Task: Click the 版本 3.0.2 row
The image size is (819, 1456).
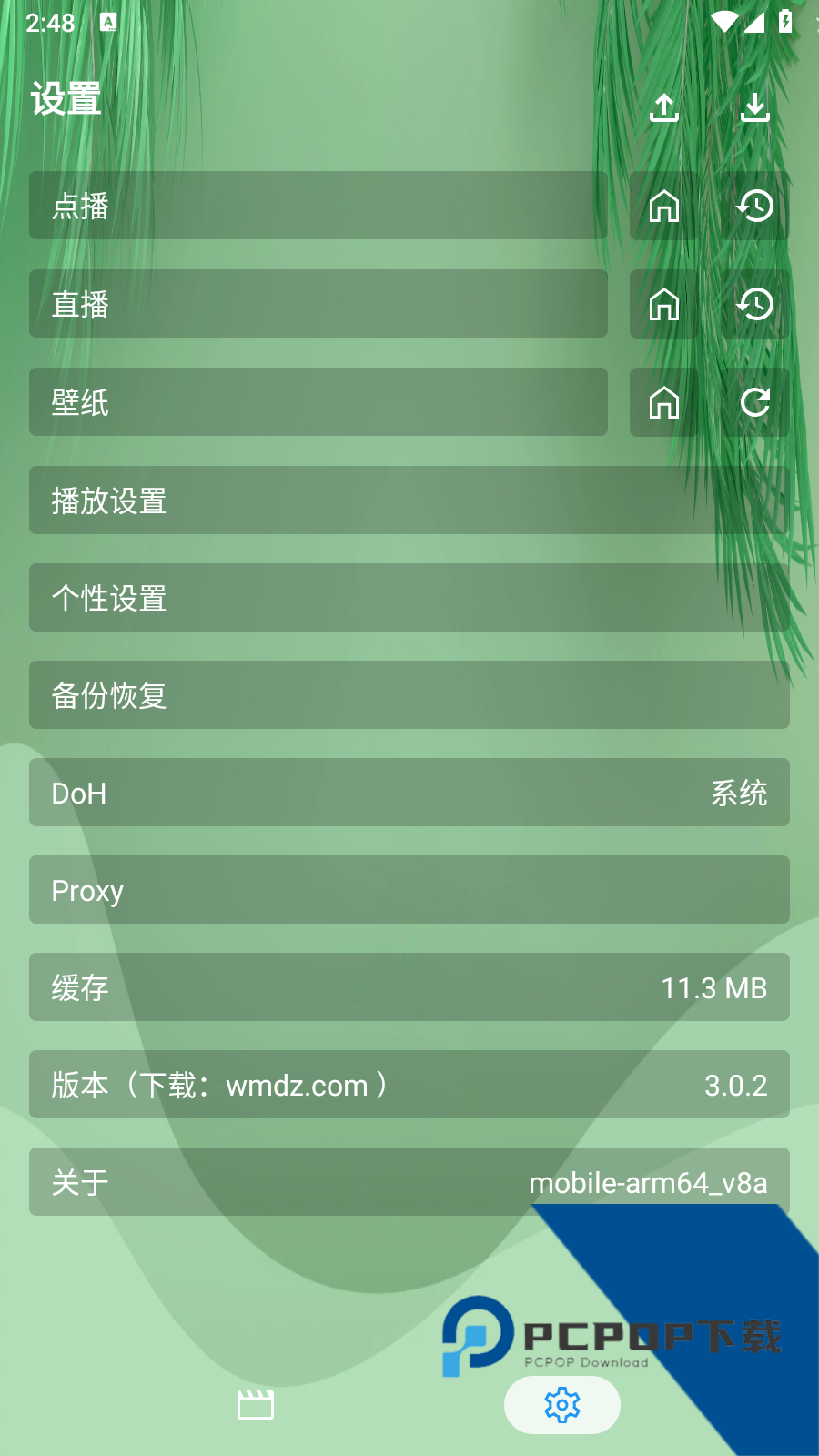Action: [409, 1085]
